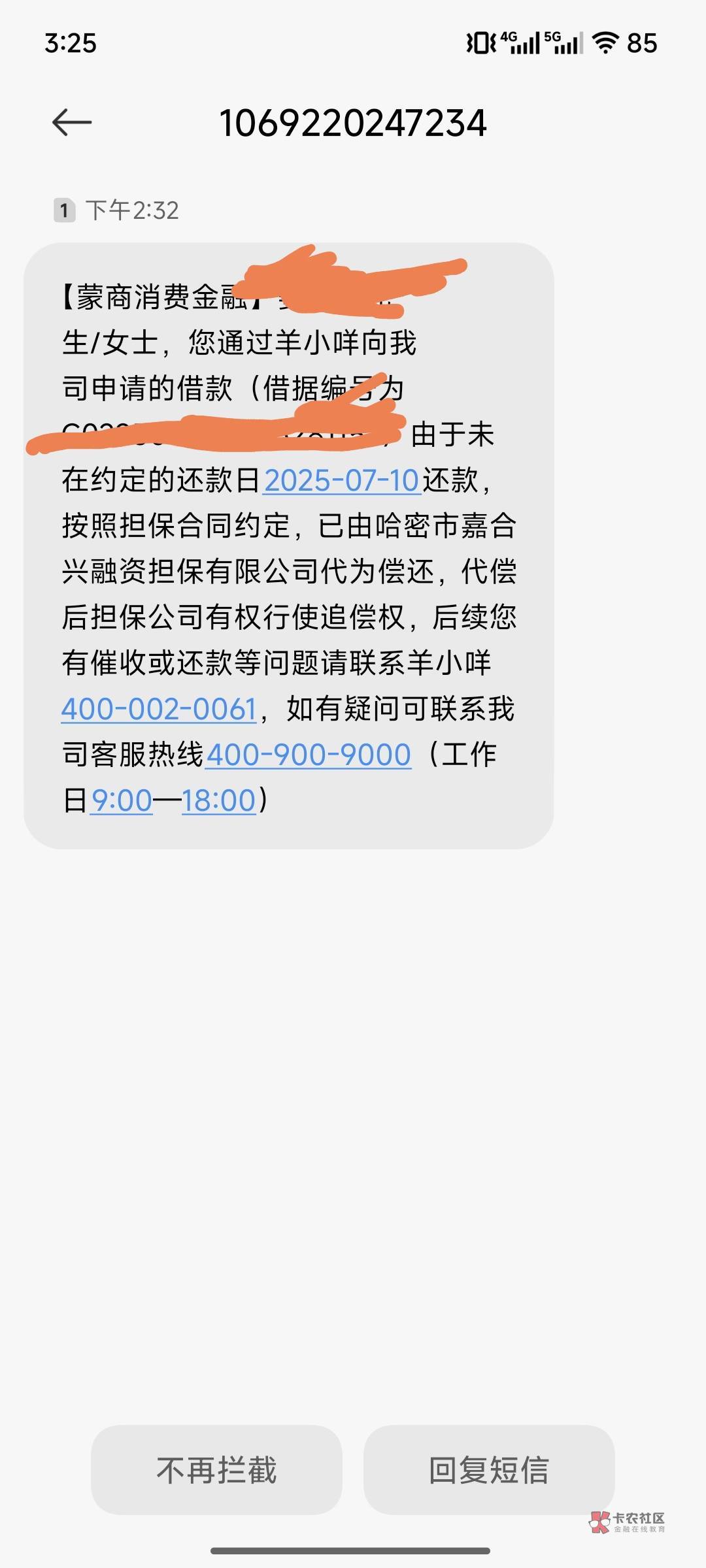Tap the 18:00 time link

pos(218,801)
